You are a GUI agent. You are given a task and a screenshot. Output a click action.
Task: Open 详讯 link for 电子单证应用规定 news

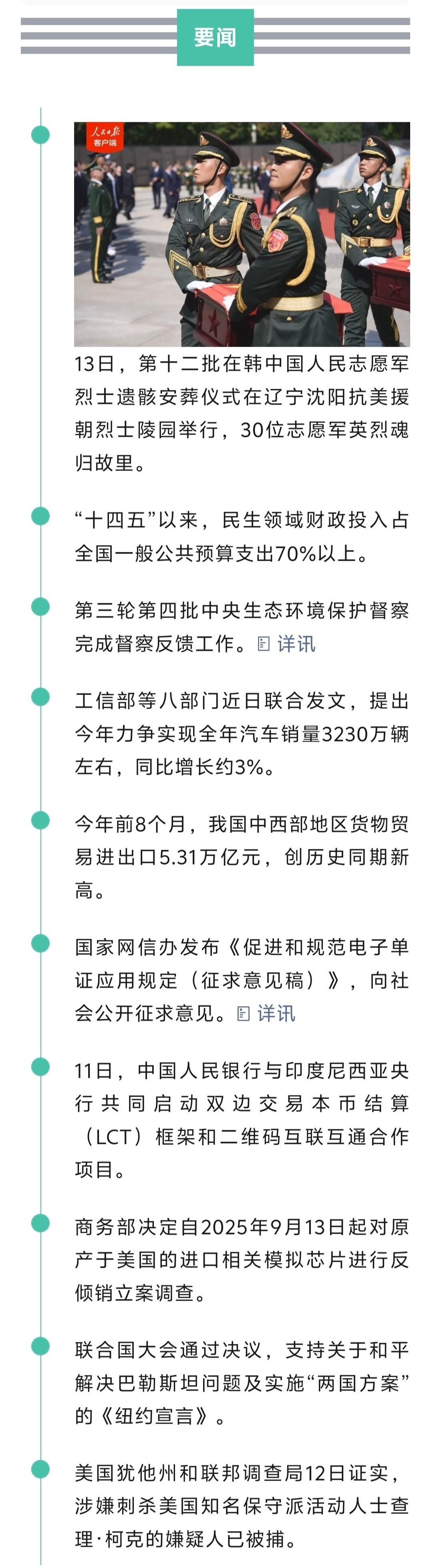[x=267, y=1014]
